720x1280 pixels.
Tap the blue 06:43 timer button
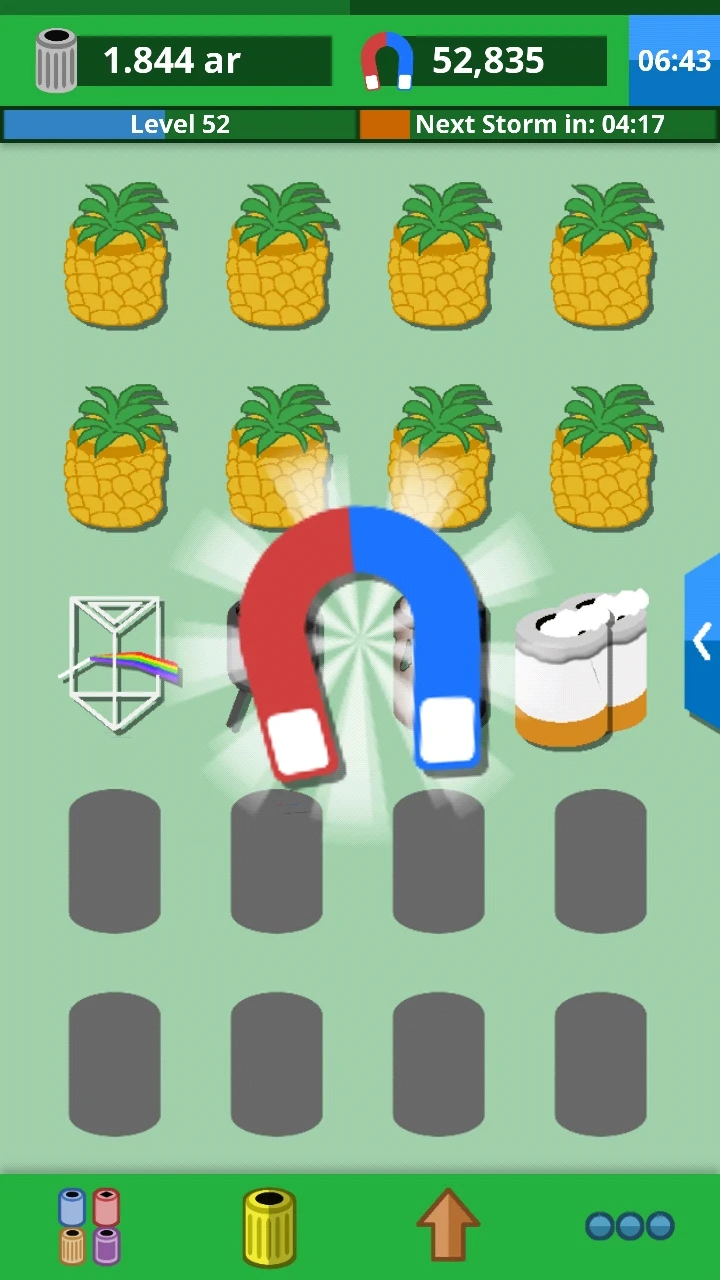tap(674, 60)
